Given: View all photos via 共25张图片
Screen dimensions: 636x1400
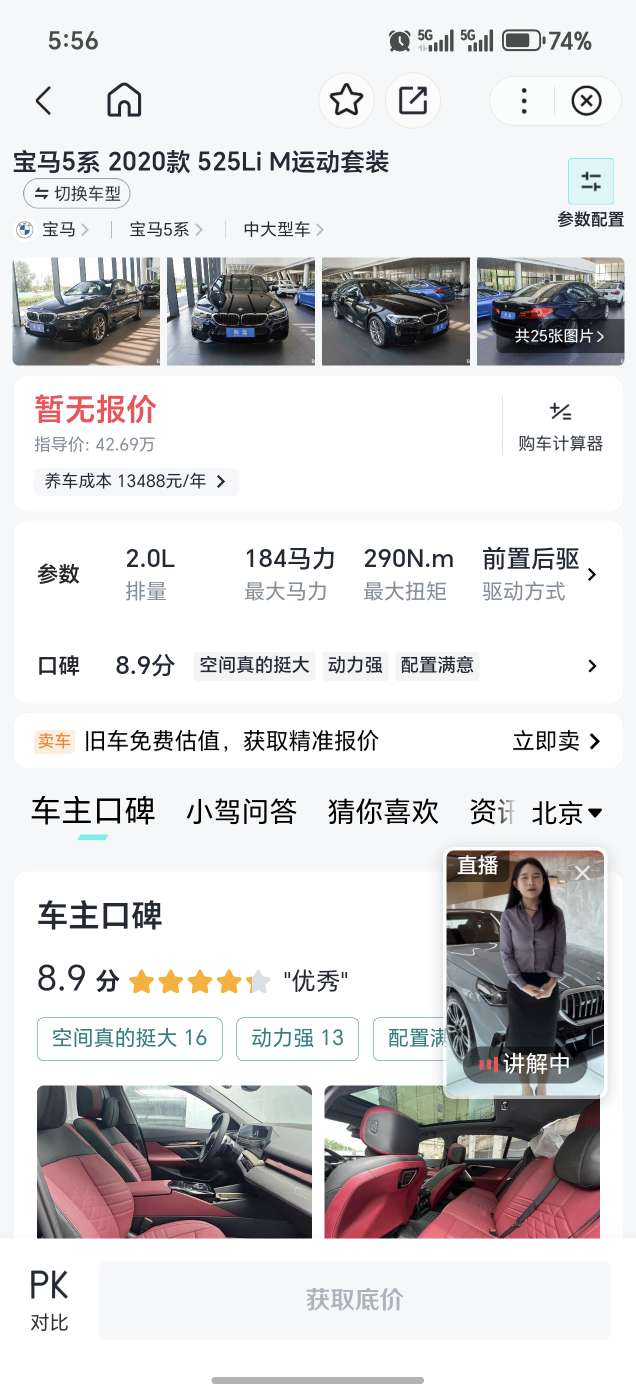Looking at the screenshot, I should point(559,336).
